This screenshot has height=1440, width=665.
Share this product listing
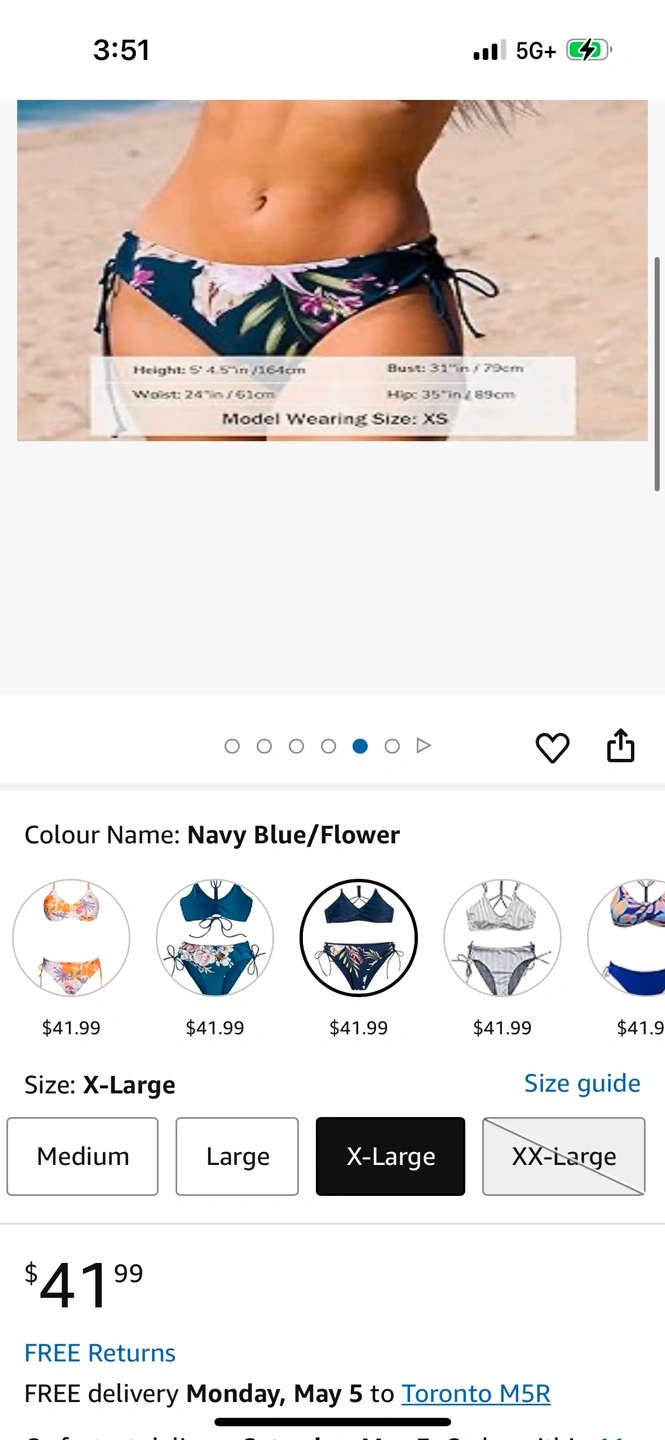[620, 745]
